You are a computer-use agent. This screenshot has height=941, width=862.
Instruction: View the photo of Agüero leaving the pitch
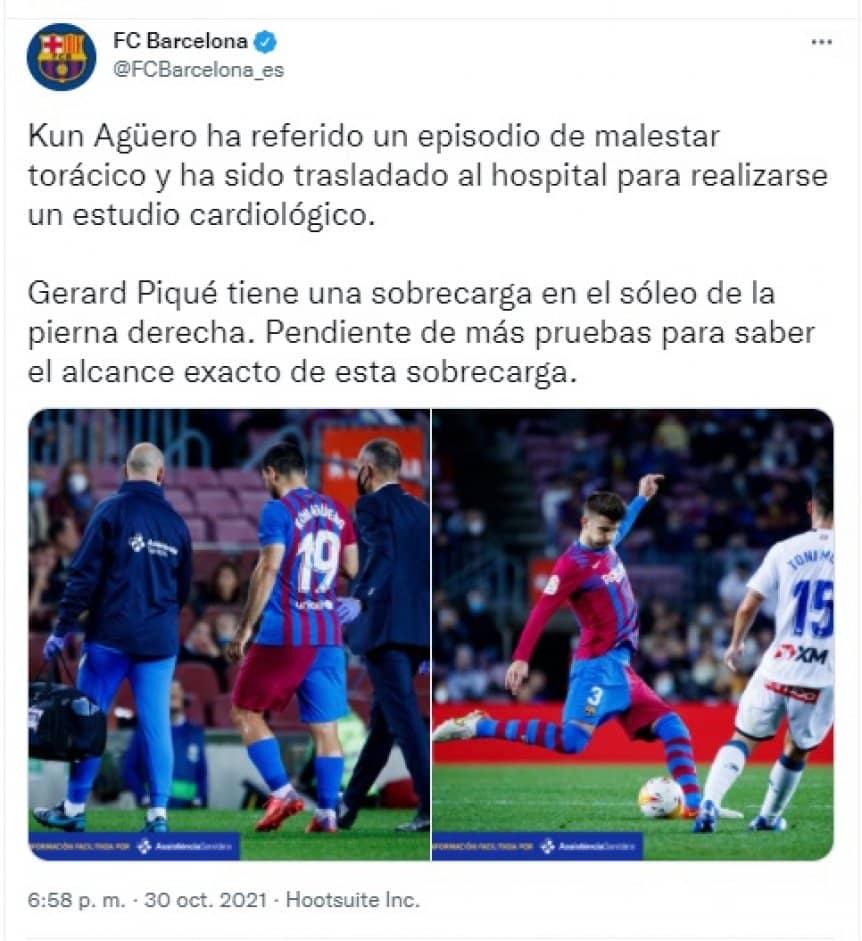click(x=229, y=634)
